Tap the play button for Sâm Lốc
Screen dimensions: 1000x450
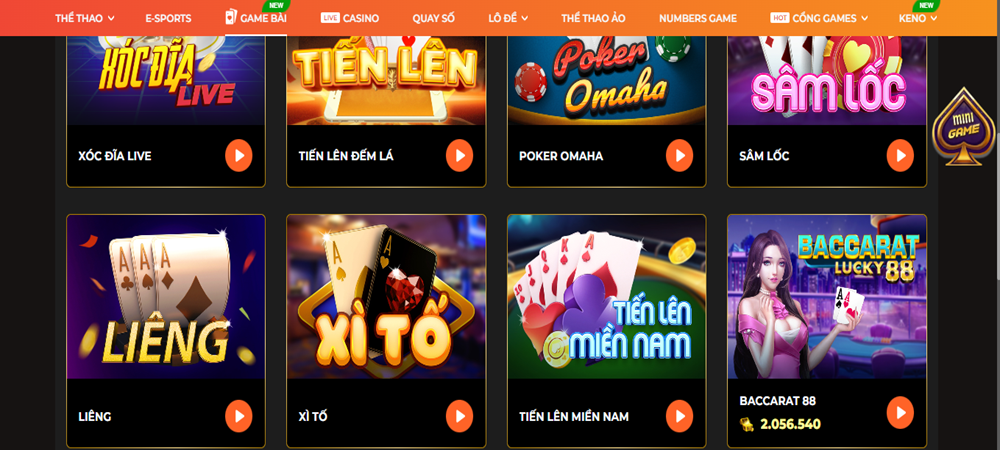click(900, 155)
